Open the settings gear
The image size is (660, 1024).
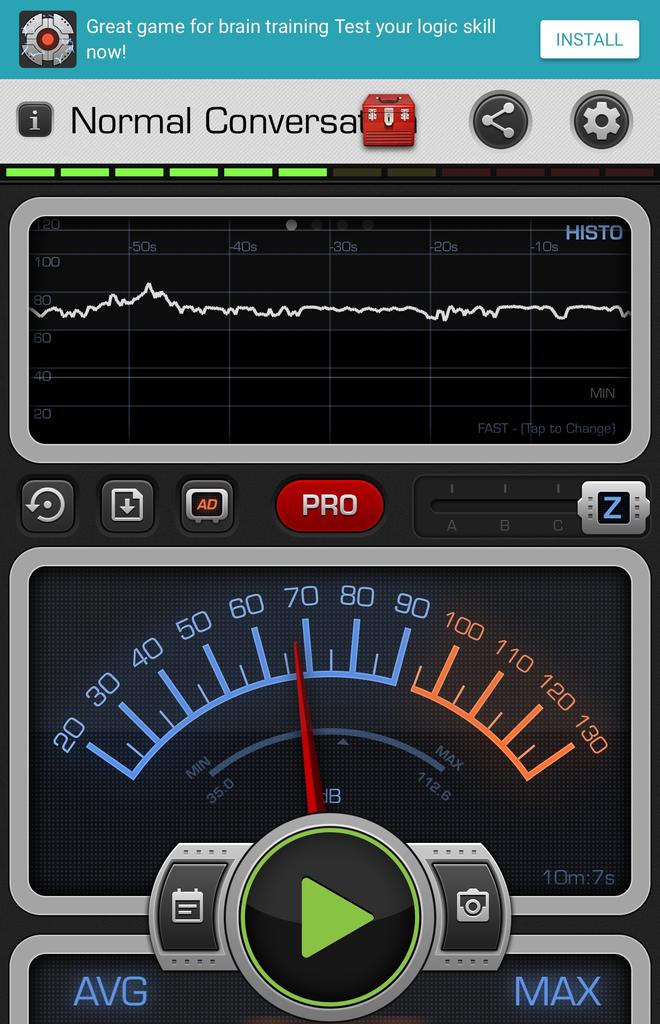(601, 121)
